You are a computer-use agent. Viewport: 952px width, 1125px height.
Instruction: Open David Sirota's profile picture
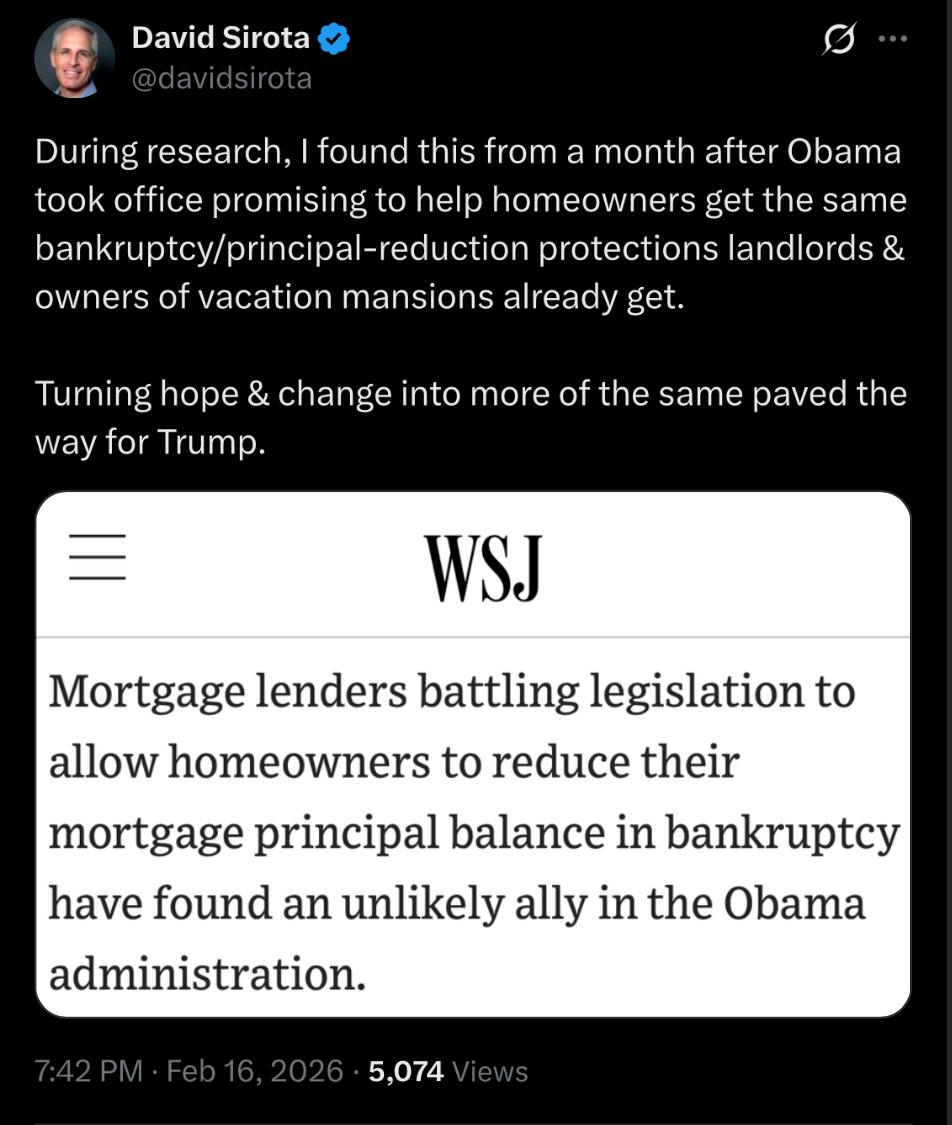coord(75,58)
